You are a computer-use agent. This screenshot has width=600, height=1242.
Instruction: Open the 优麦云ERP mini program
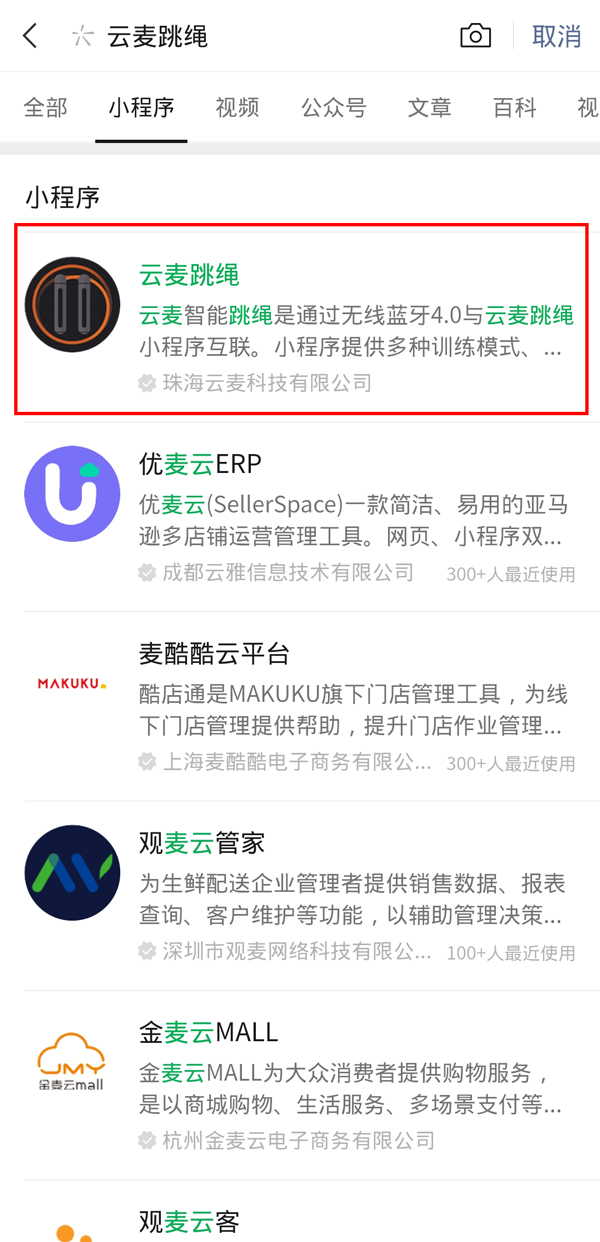tap(300, 515)
